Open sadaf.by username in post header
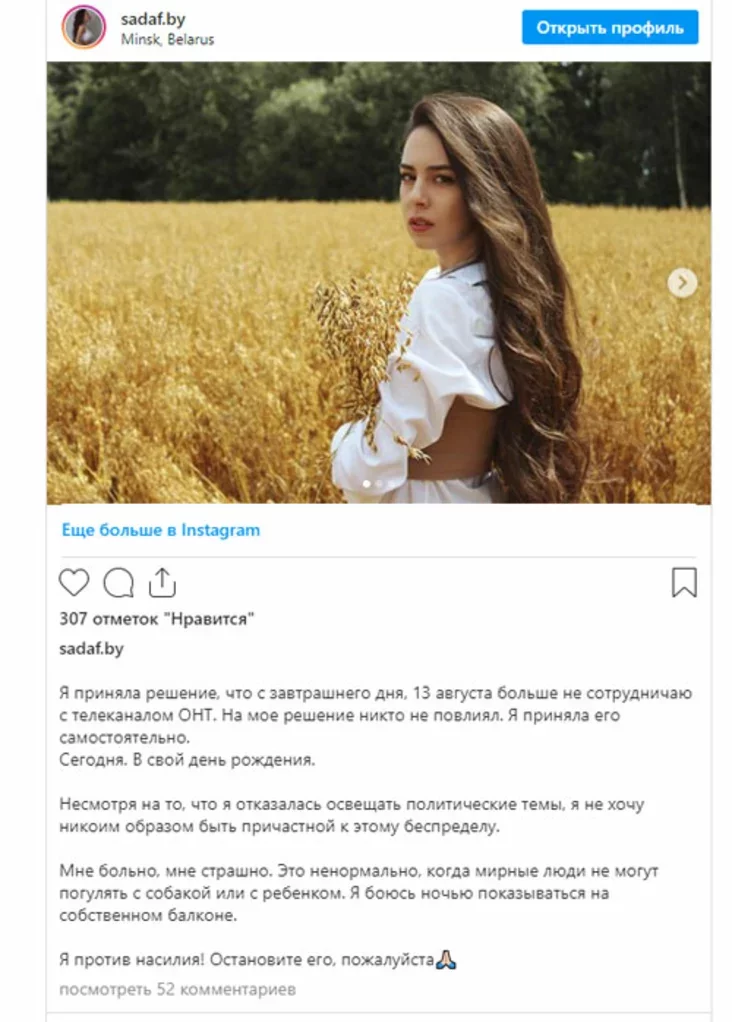 151,19
